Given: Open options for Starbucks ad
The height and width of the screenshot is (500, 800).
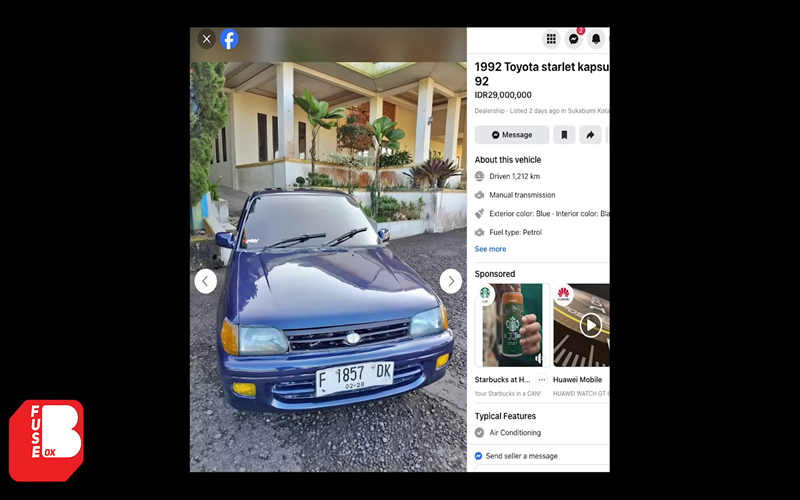Looking at the screenshot, I should 542,380.
